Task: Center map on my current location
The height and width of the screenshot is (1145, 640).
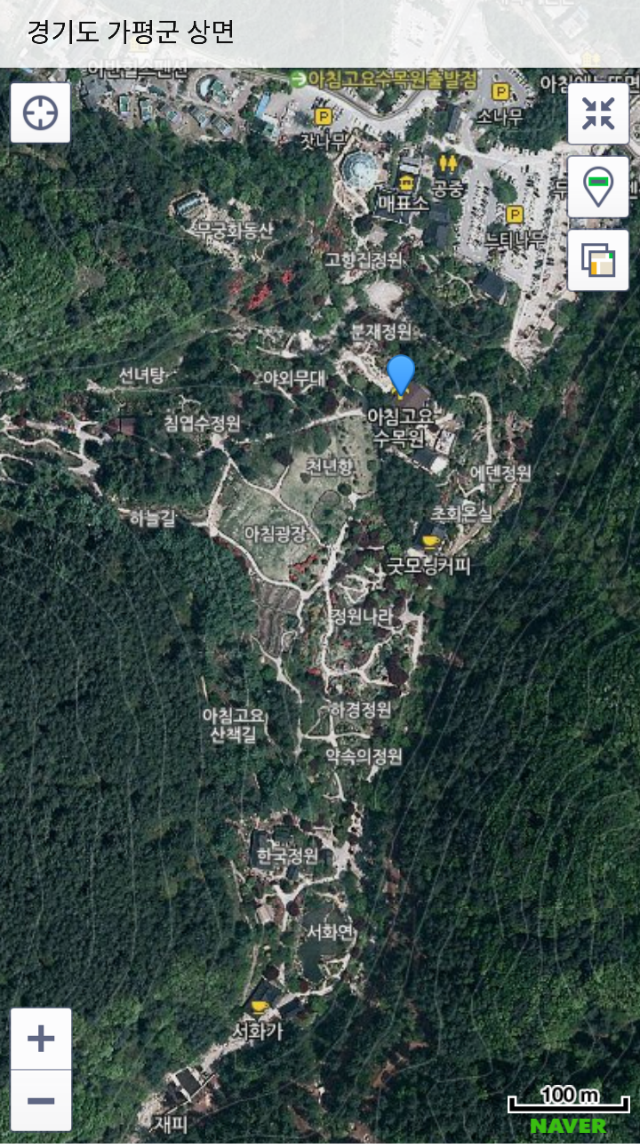Action: tap(41, 113)
